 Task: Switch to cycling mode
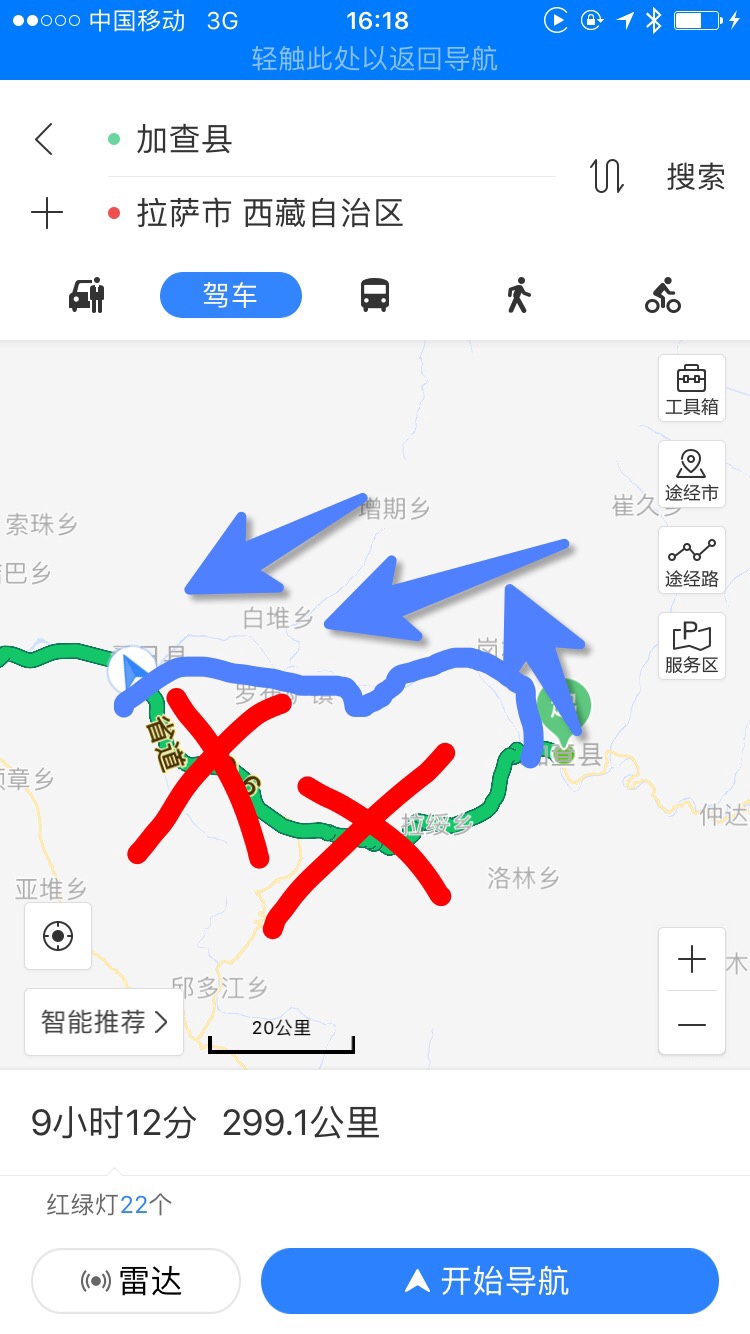click(x=662, y=296)
